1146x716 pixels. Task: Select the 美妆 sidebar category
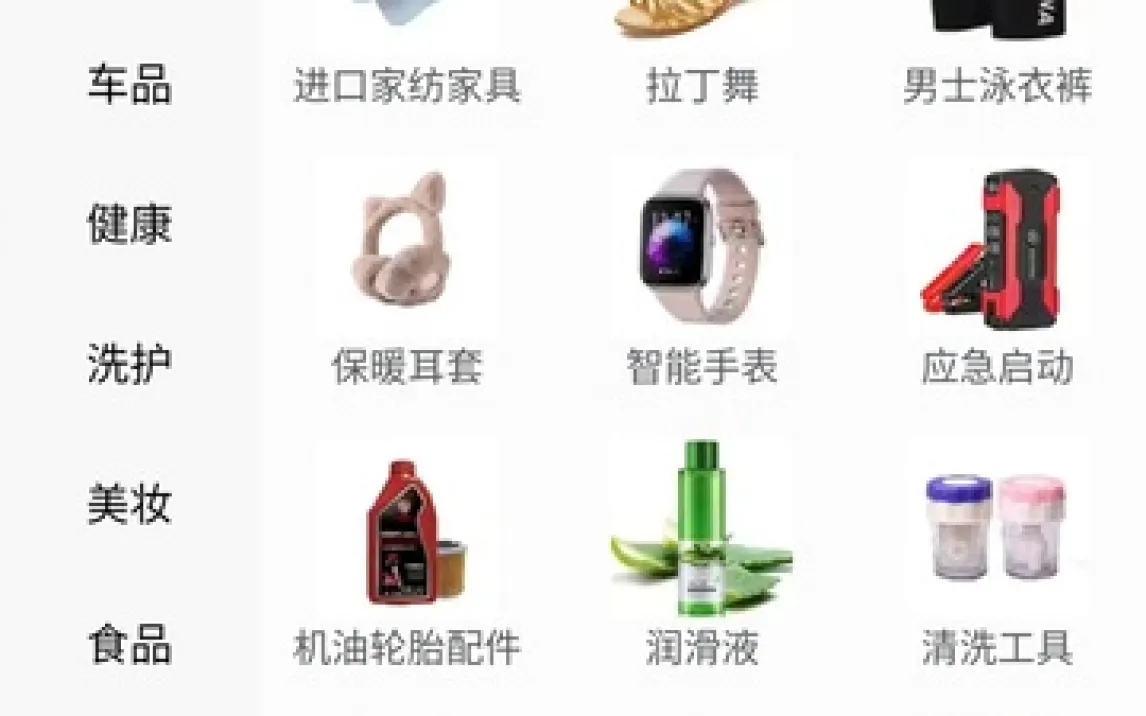129,504
